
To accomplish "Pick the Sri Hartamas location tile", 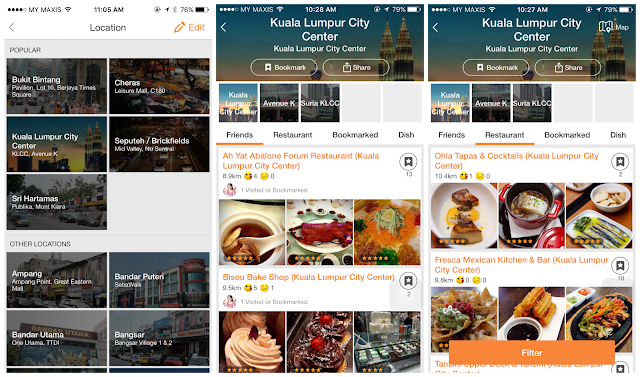I will [x=57, y=202].
